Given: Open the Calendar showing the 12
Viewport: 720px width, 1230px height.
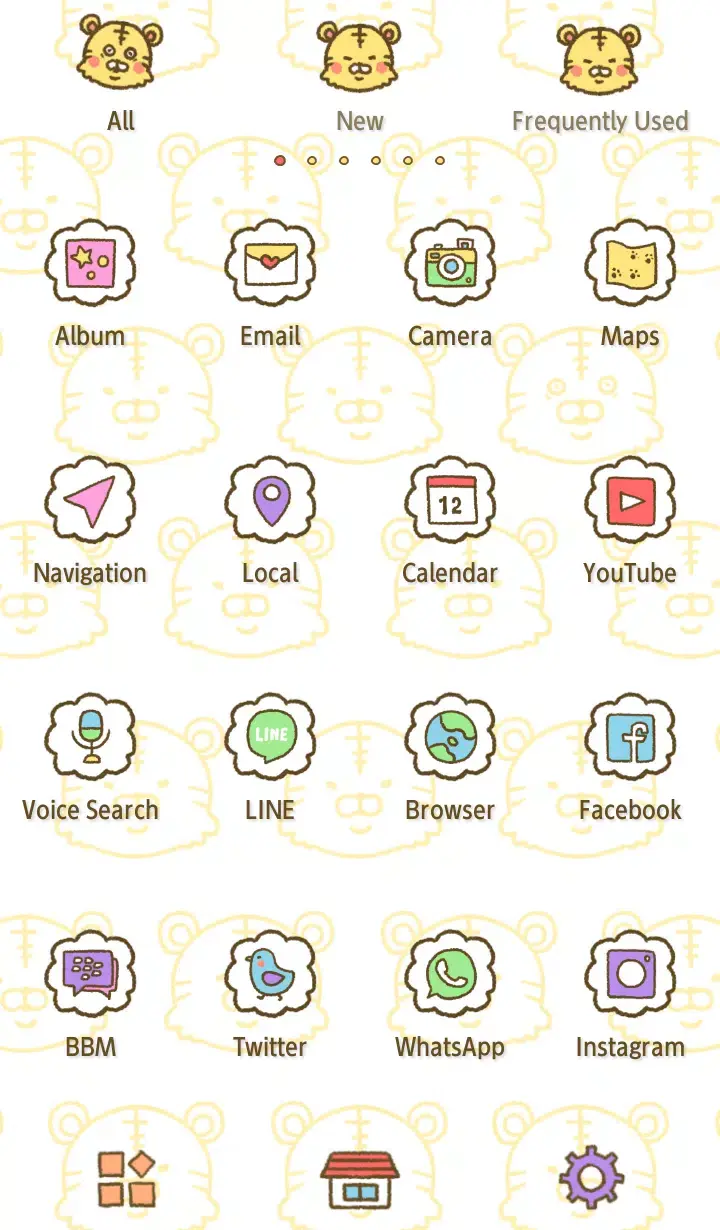Looking at the screenshot, I should (x=450, y=500).
